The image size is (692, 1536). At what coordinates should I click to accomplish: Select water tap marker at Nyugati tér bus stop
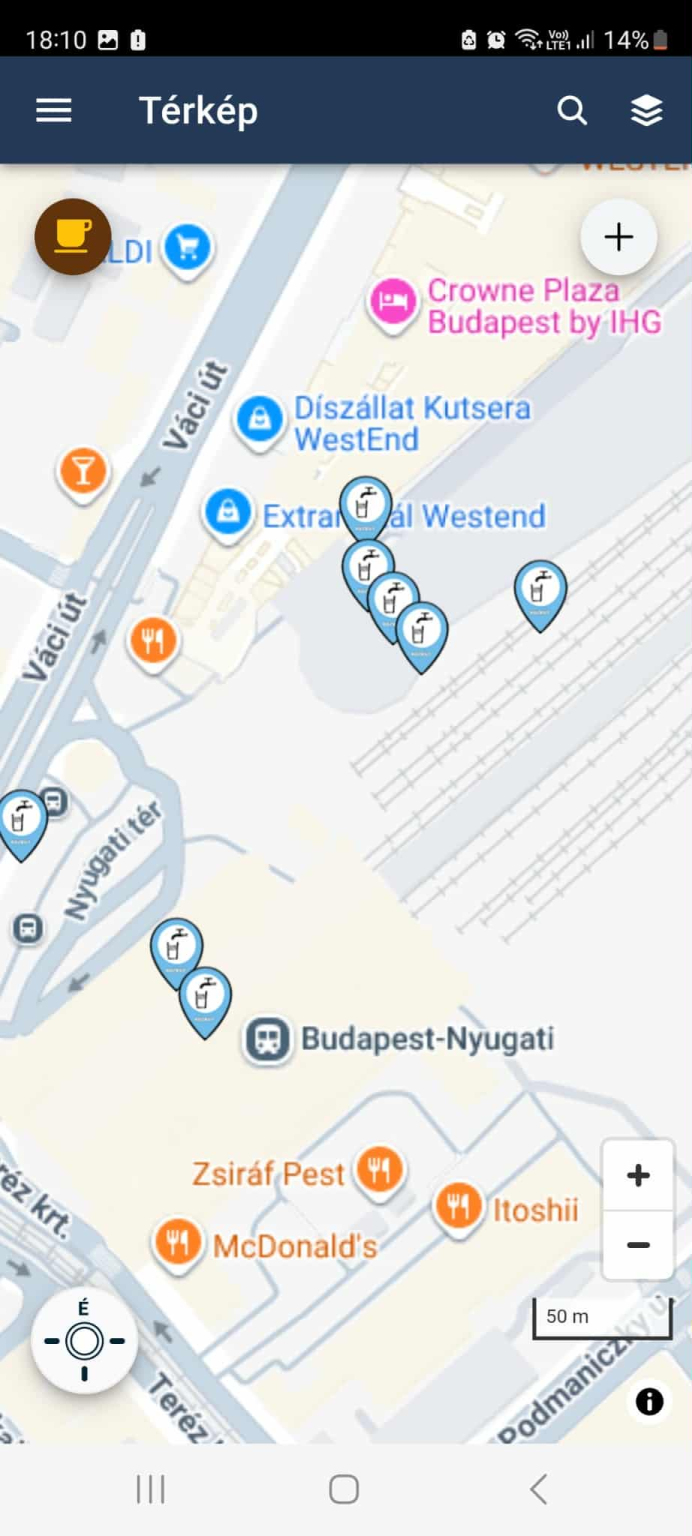20,820
